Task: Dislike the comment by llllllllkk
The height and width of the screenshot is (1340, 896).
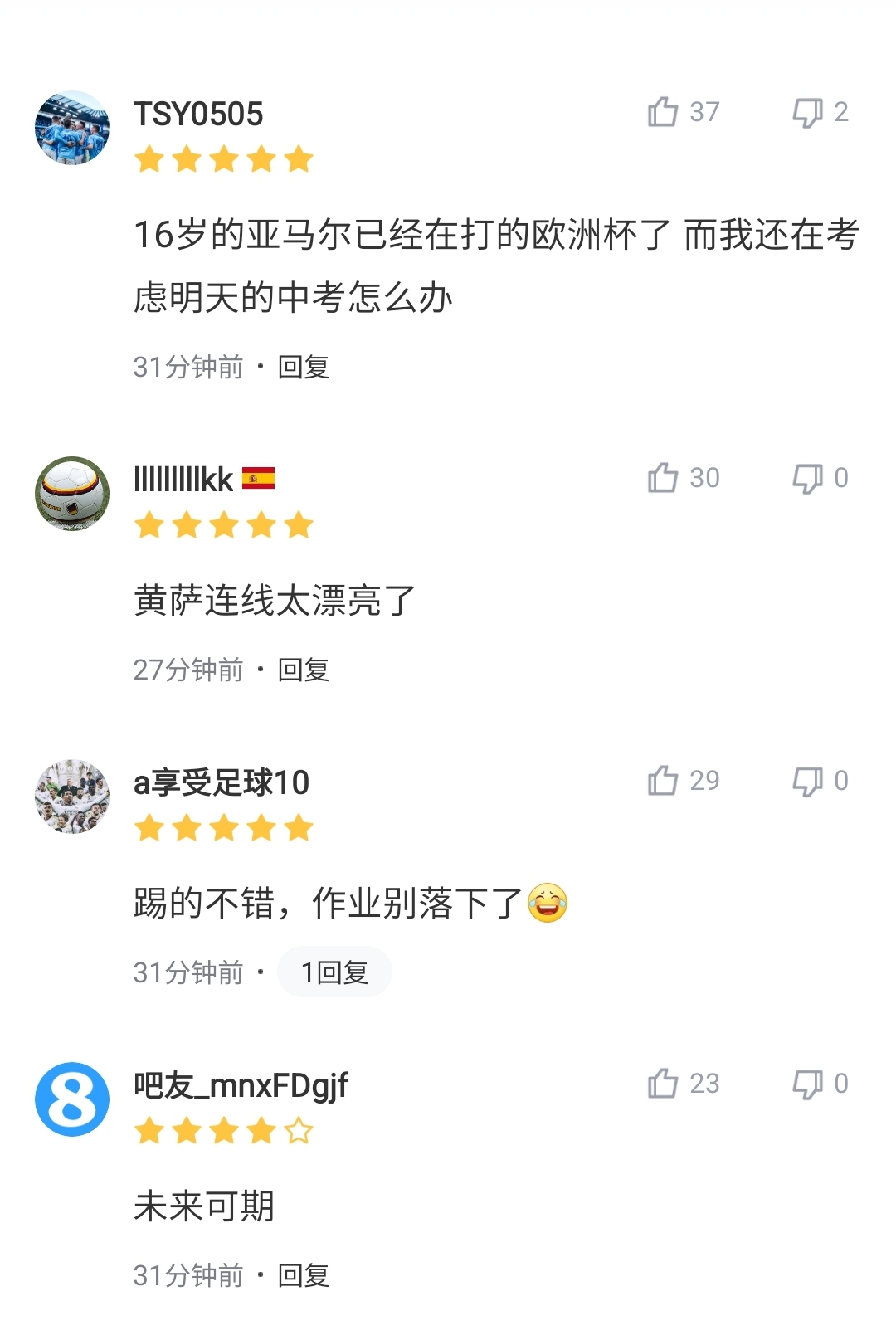Action: 807,478
